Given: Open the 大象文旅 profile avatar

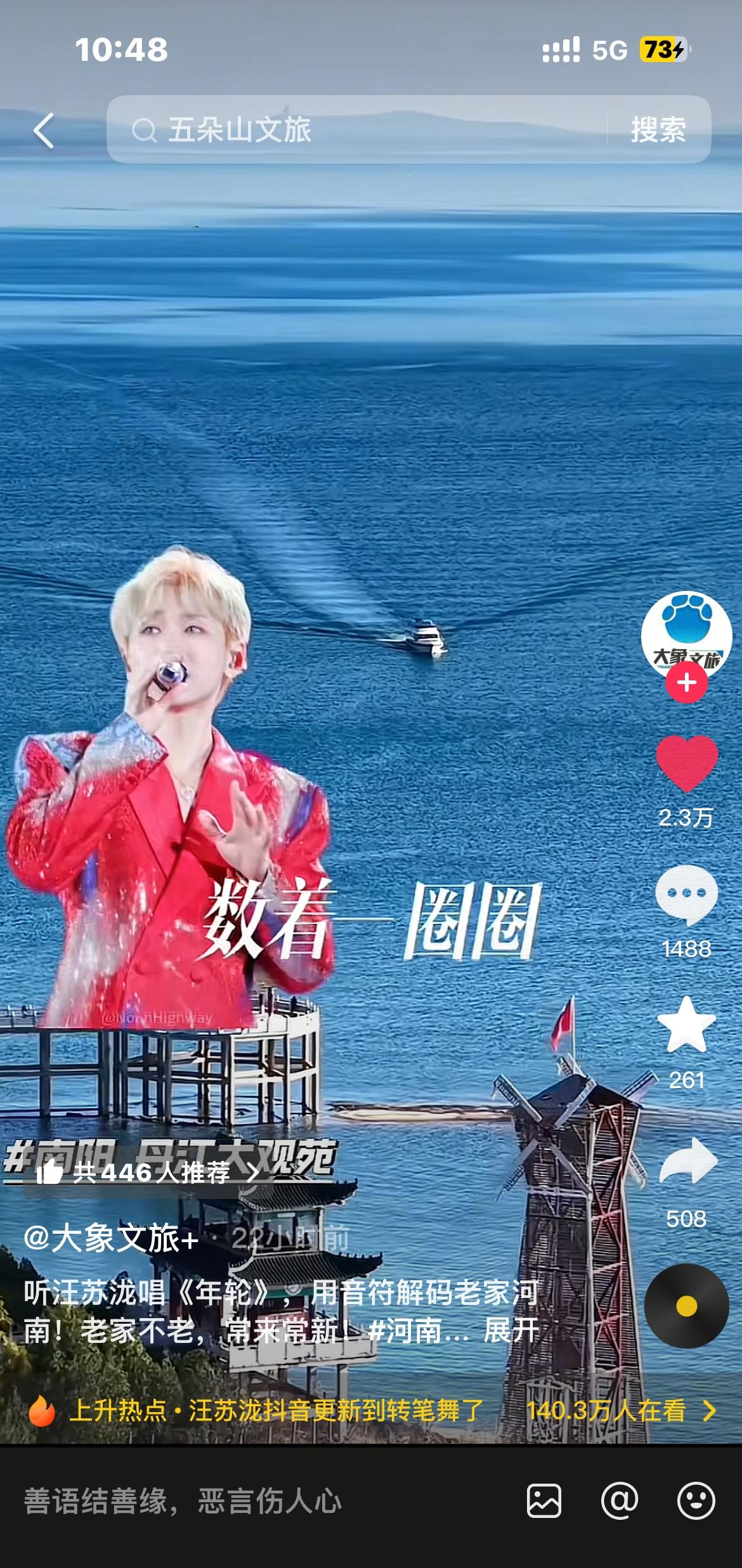Looking at the screenshot, I should (x=686, y=635).
